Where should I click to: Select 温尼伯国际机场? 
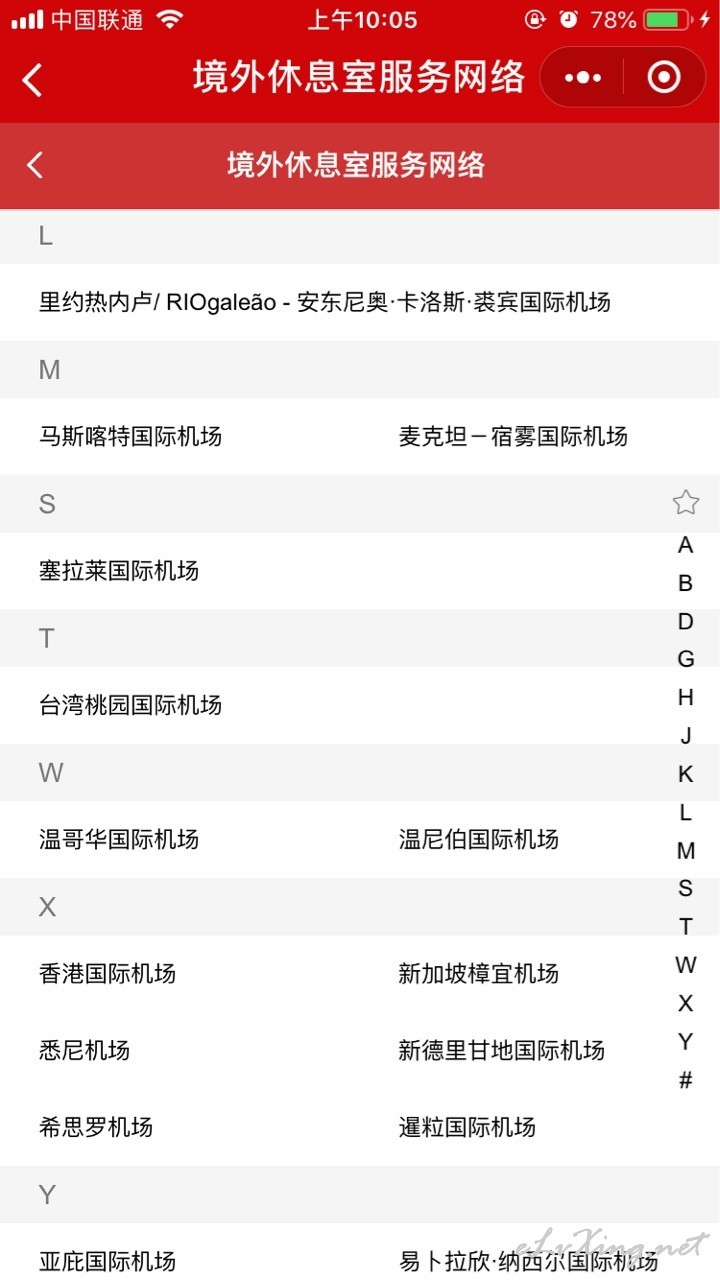[x=479, y=839]
